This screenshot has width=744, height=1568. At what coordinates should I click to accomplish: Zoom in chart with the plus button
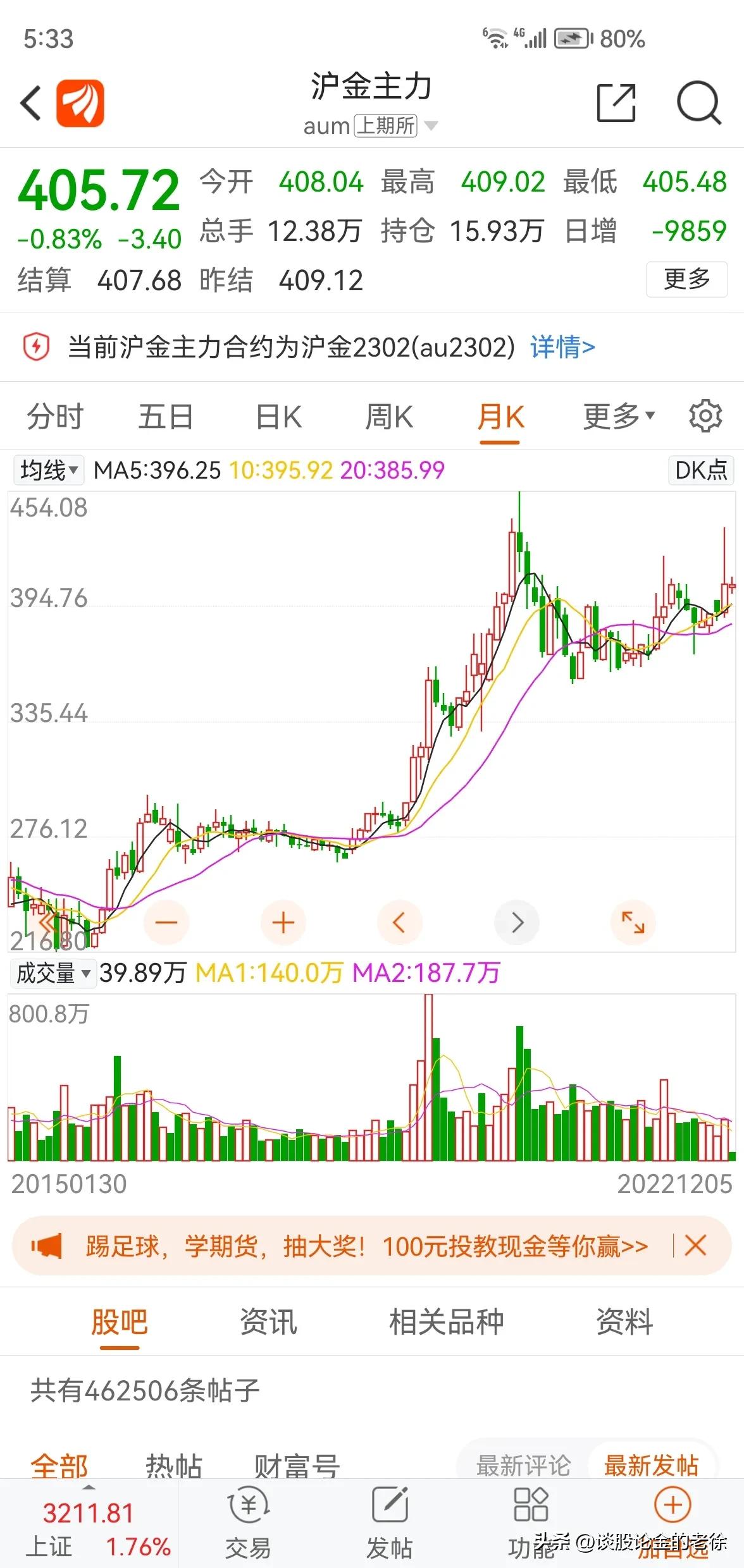click(x=283, y=922)
